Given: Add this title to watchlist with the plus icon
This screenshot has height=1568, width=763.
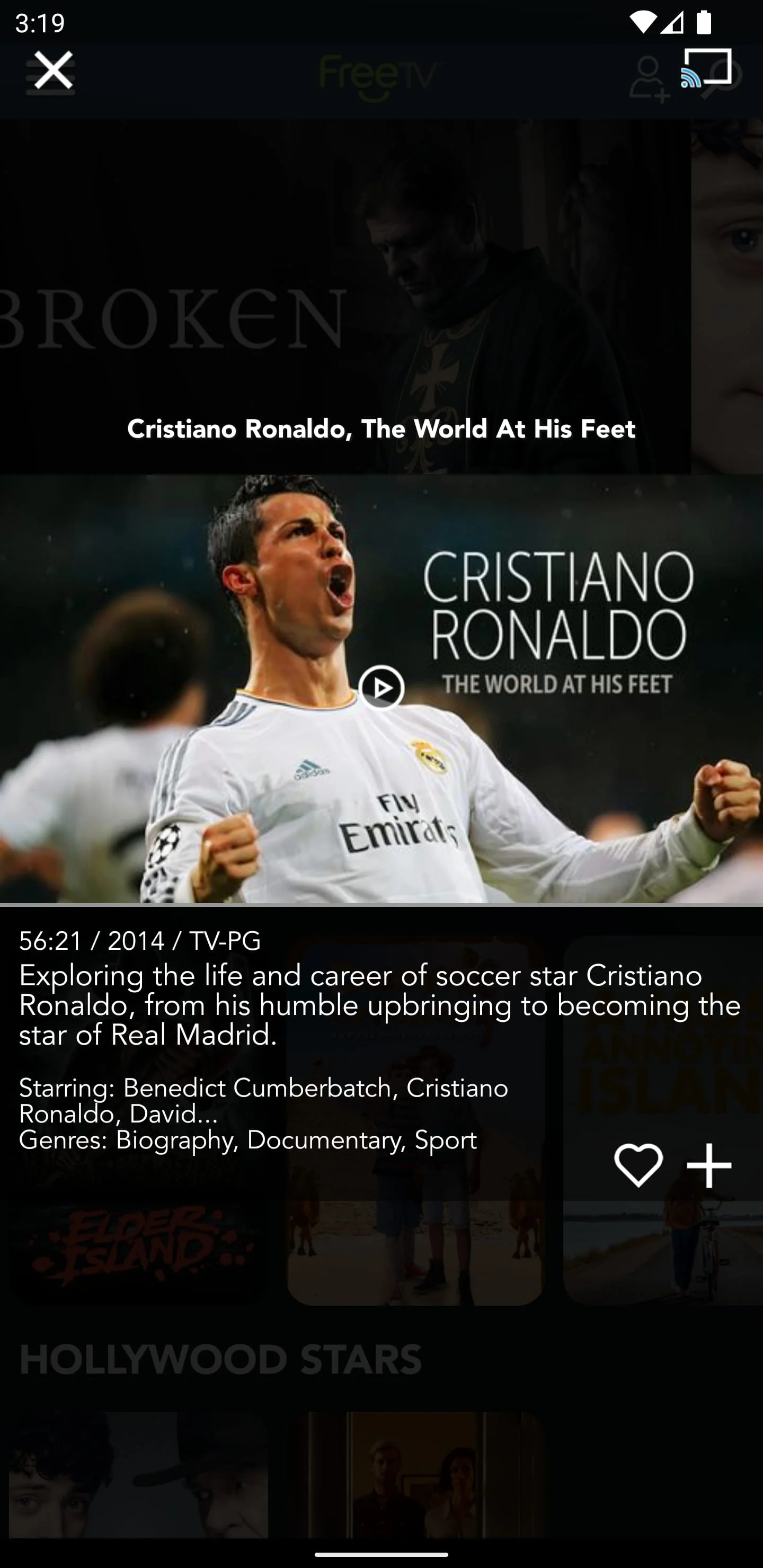Looking at the screenshot, I should pos(708,1165).
